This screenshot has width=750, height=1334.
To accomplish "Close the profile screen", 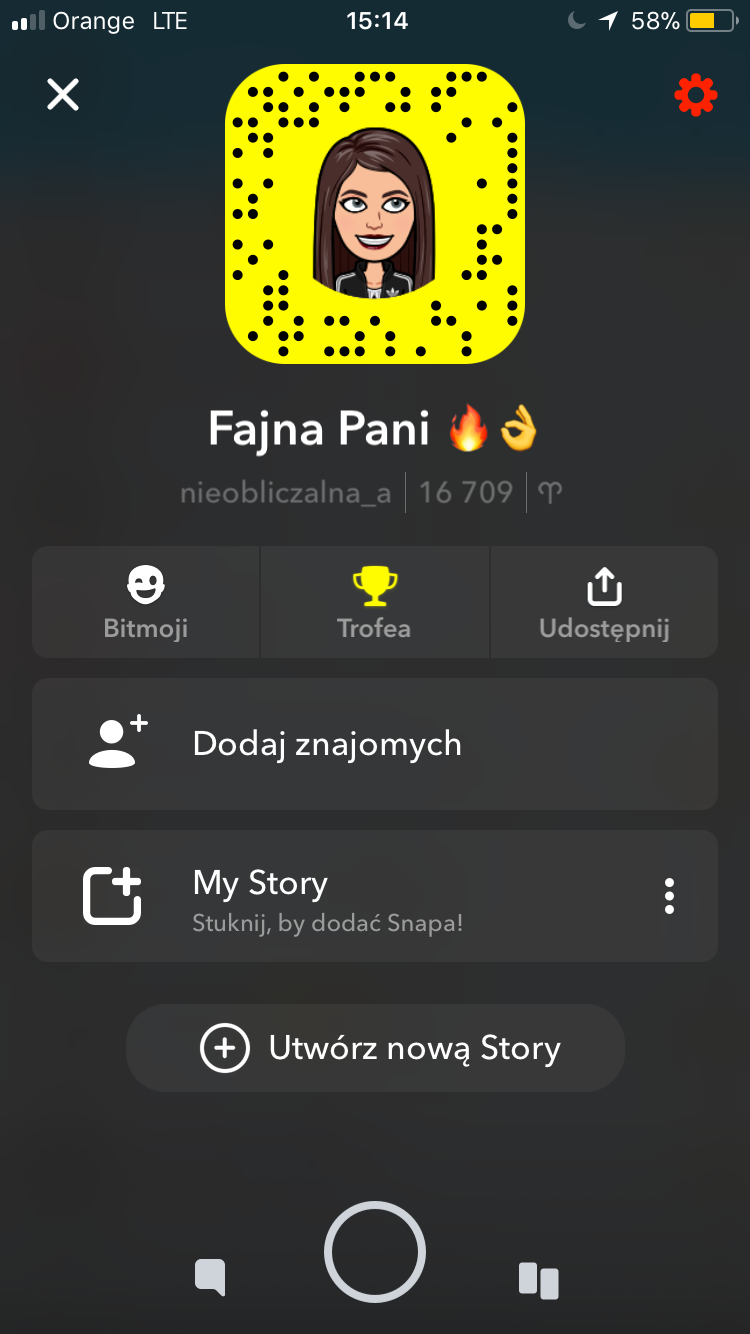I will [63, 95].
